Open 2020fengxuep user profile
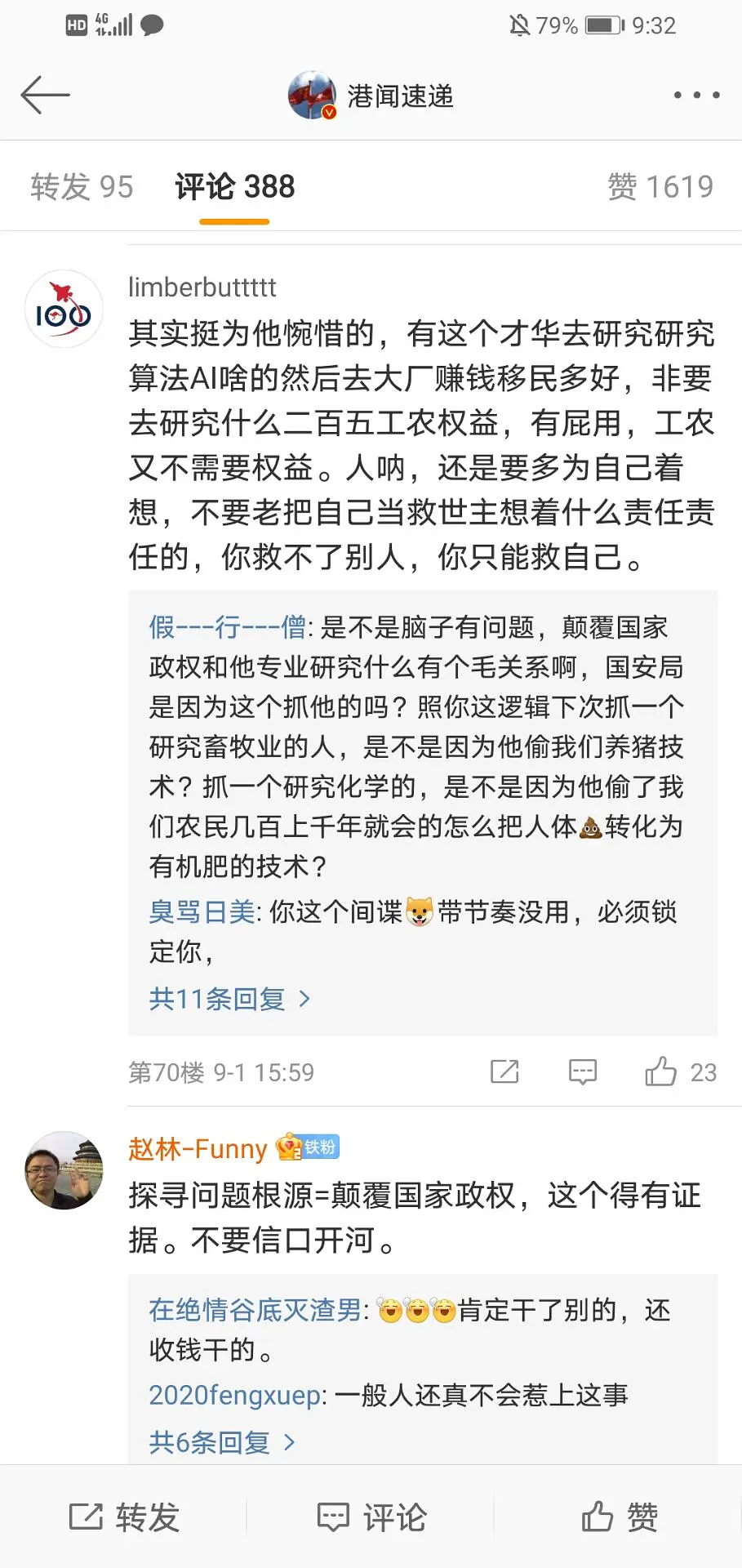Image resolution: width=742 pixels, height=1568 pixels. 236,1395
